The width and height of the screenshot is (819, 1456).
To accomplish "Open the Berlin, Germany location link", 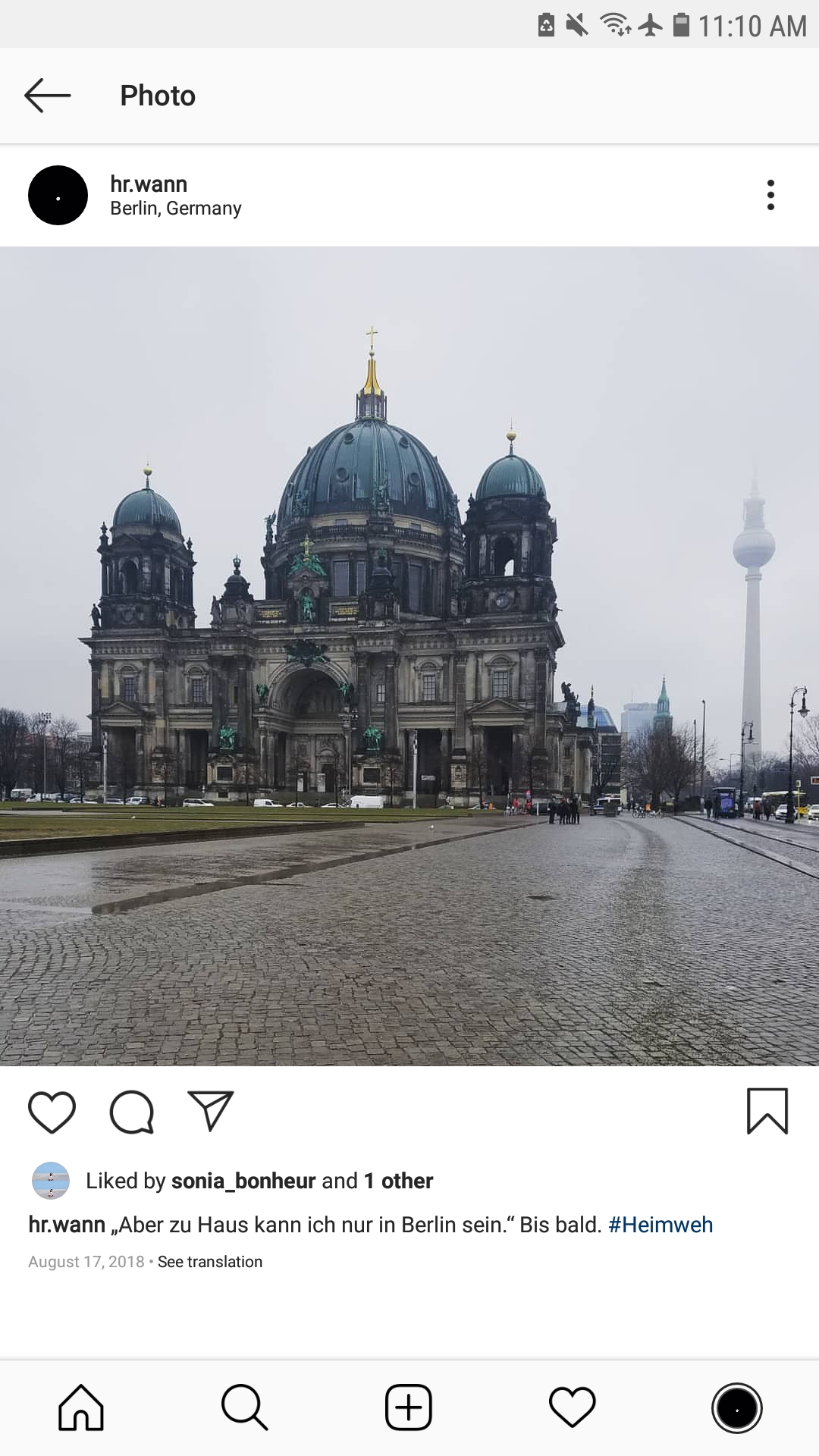I will pyautogui.click(x=175, y=209).
